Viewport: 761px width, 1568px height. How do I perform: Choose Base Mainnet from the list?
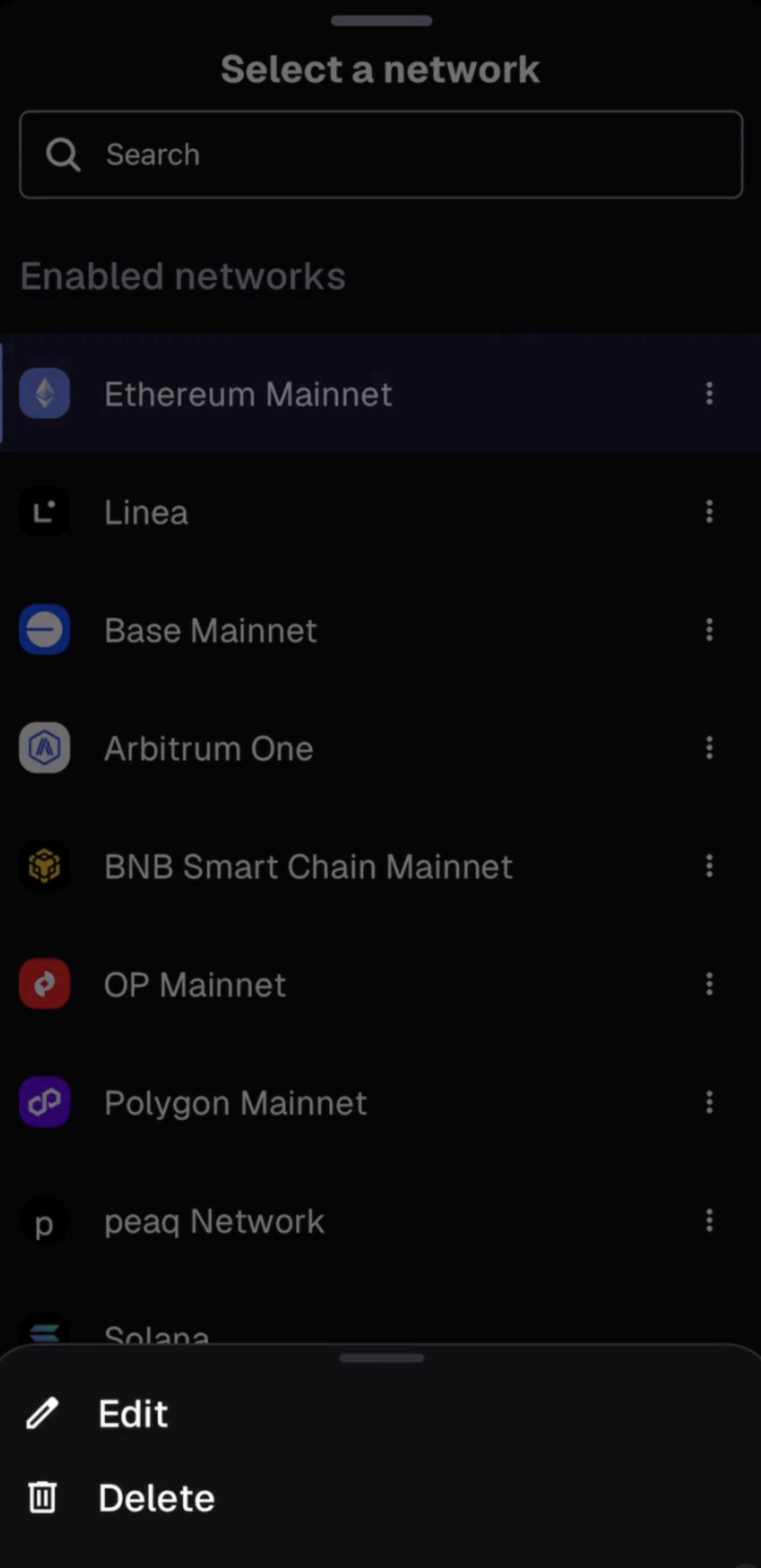click(x=211, y=630)
